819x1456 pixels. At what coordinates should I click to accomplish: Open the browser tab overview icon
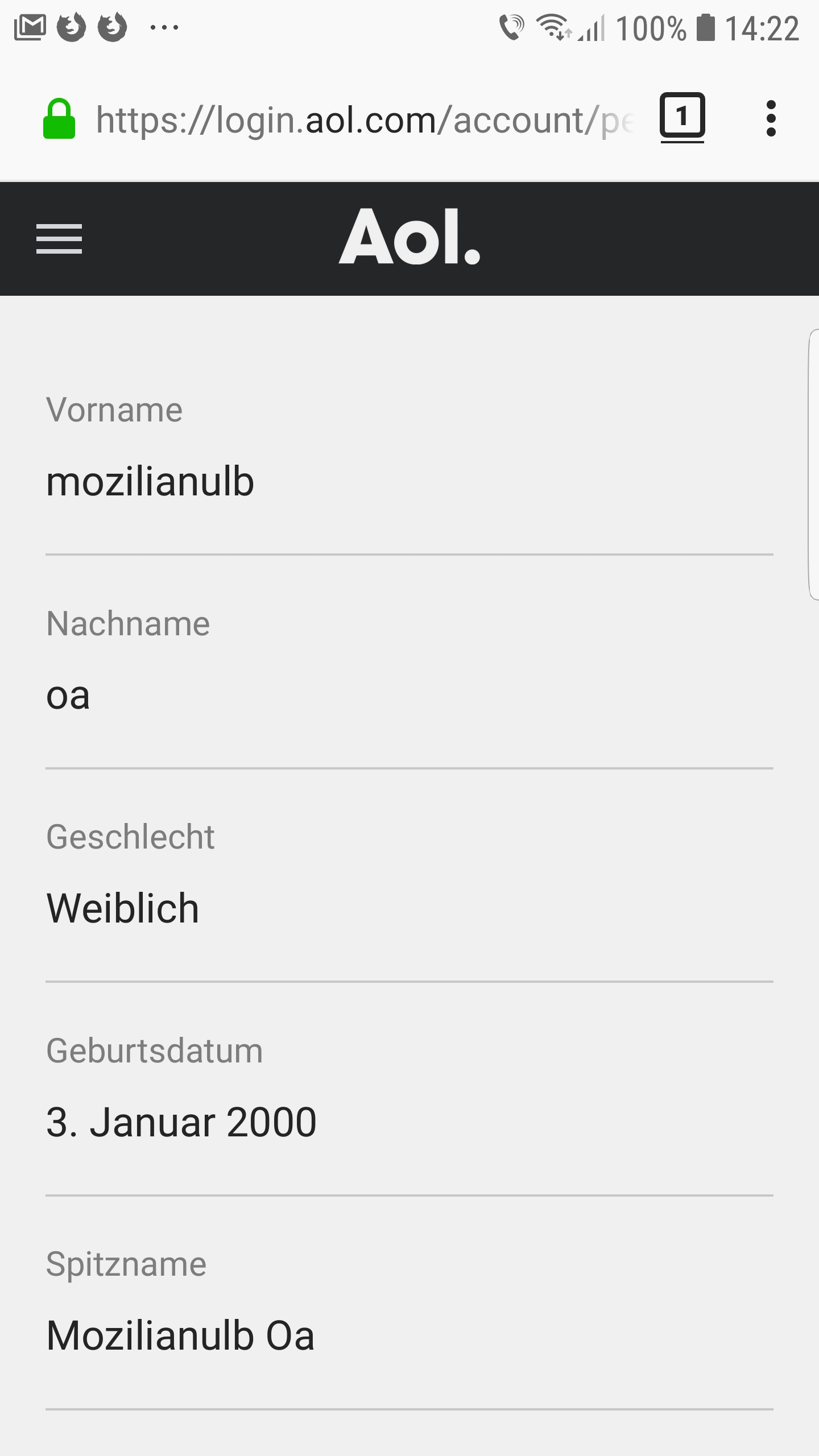[x=682, y=118]
